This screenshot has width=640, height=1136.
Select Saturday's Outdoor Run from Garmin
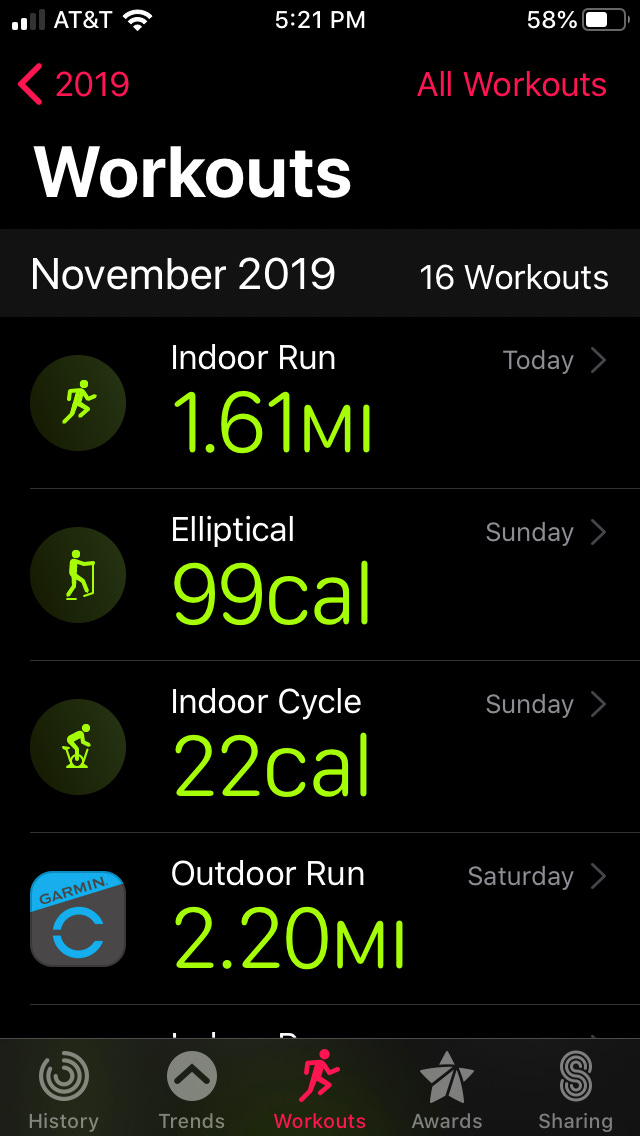[x=320, y=918]
